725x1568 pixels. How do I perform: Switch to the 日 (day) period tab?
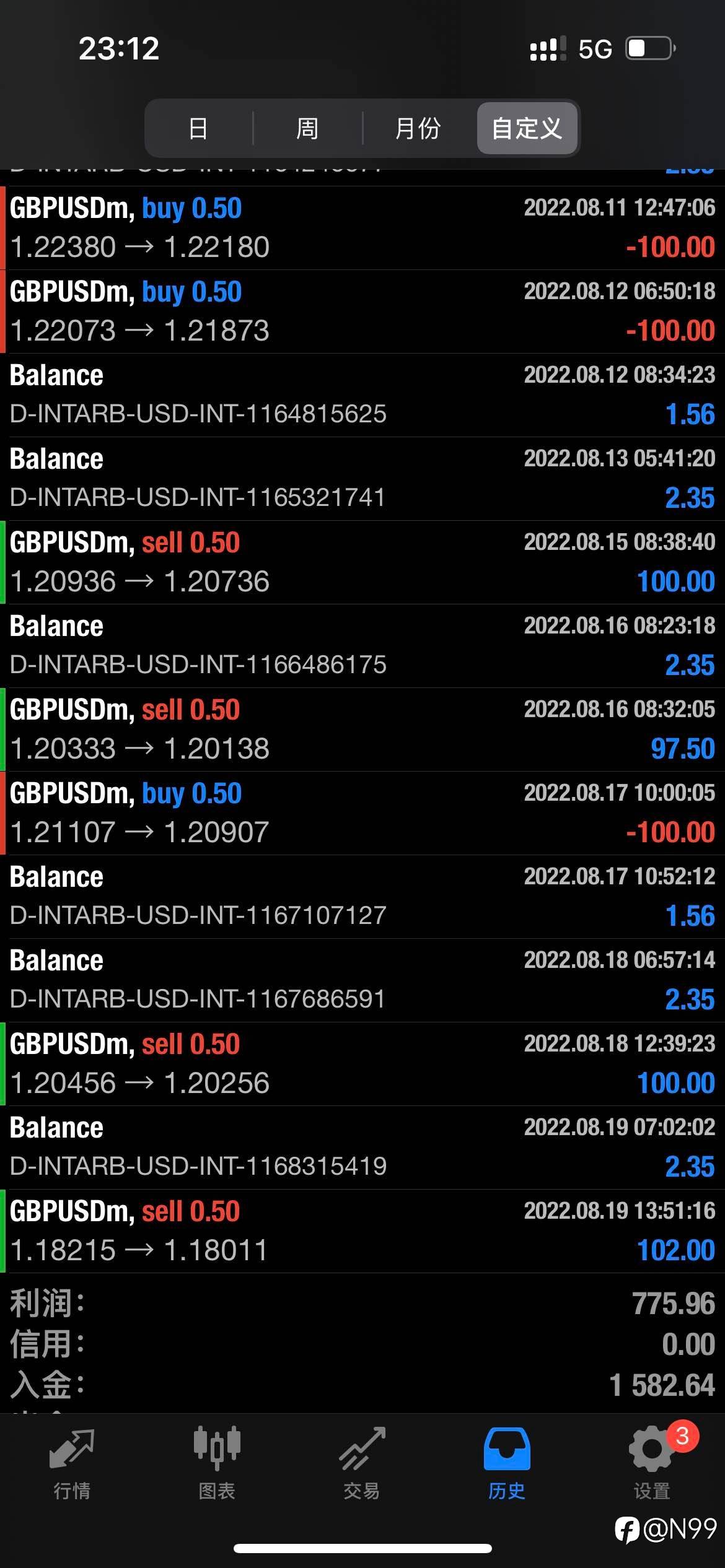coord(198,128)
